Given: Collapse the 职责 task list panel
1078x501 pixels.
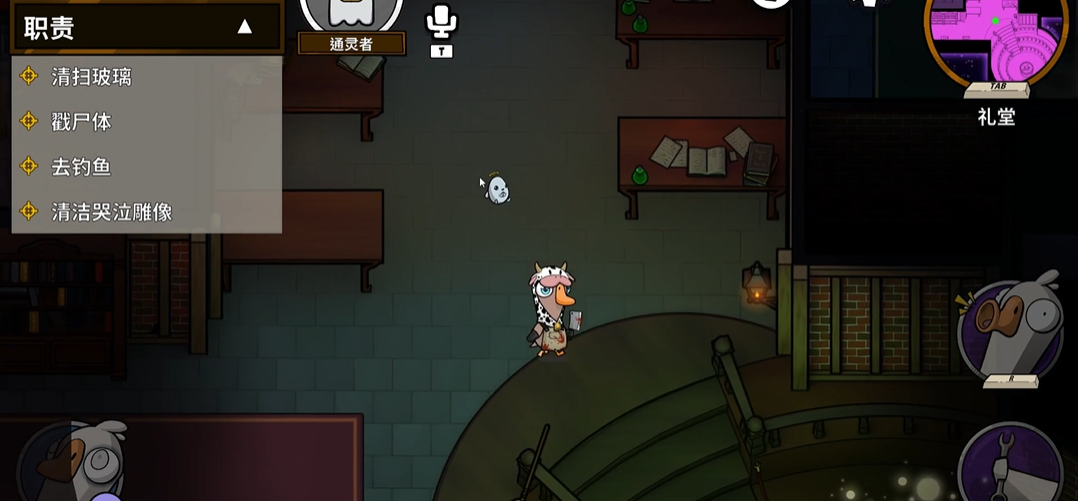Looking at the screenshot, I should (244, 27).
